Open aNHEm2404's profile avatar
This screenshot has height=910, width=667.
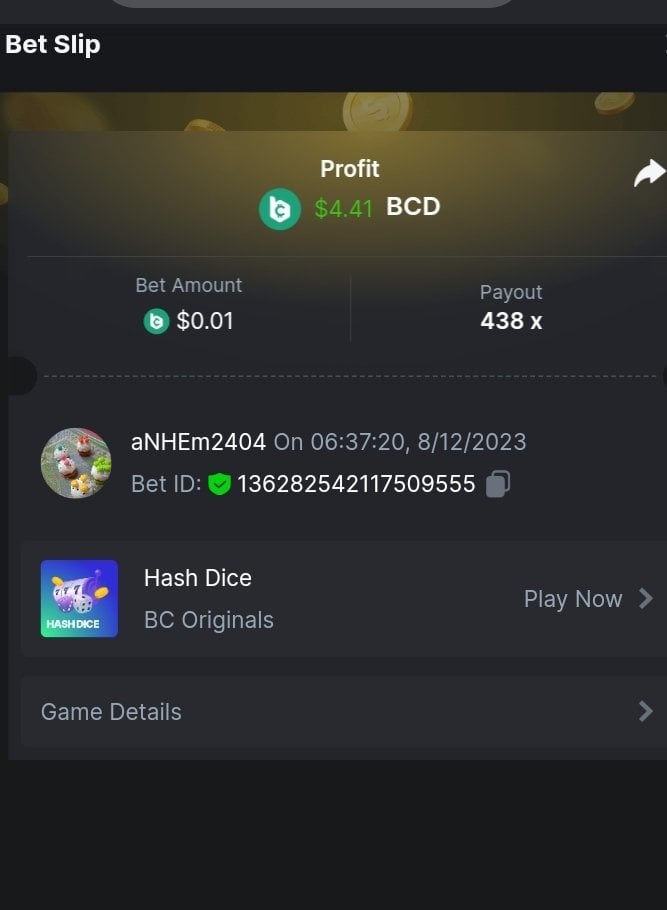point(76,463)
